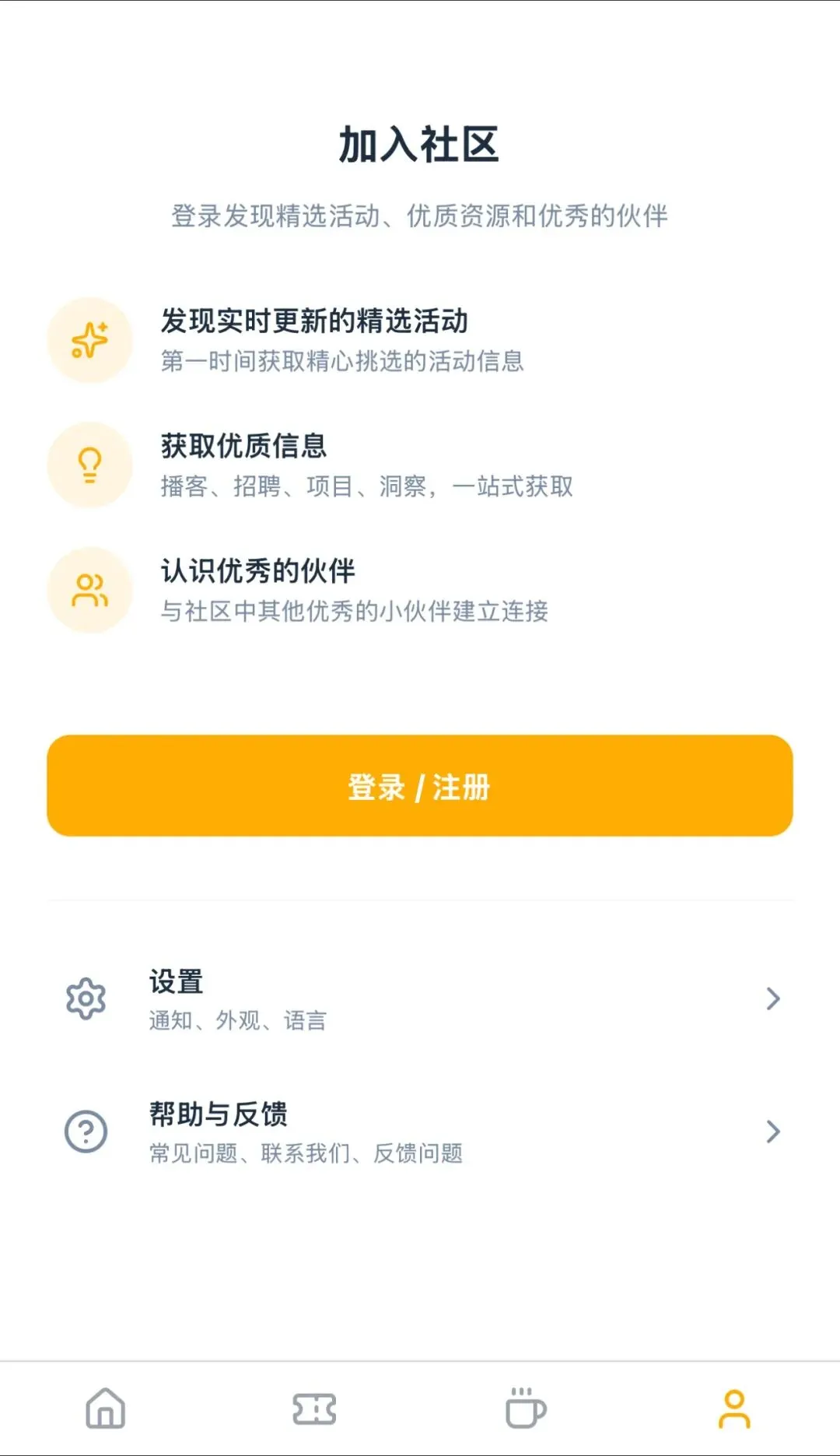Screen dimensions: 840x1456
Task: Go to the home tab
Action: click(x=105, y=1409)
